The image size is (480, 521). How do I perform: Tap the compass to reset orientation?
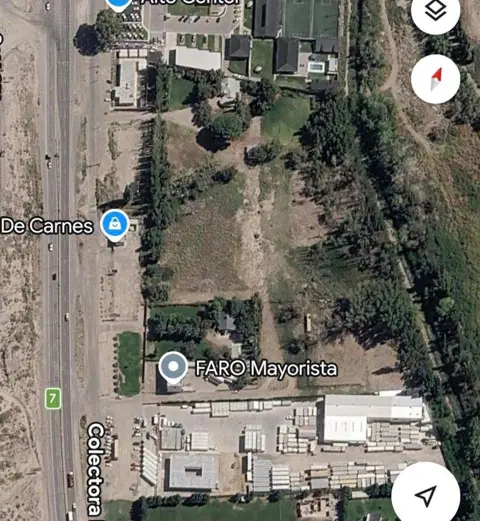tap(435, 79)
